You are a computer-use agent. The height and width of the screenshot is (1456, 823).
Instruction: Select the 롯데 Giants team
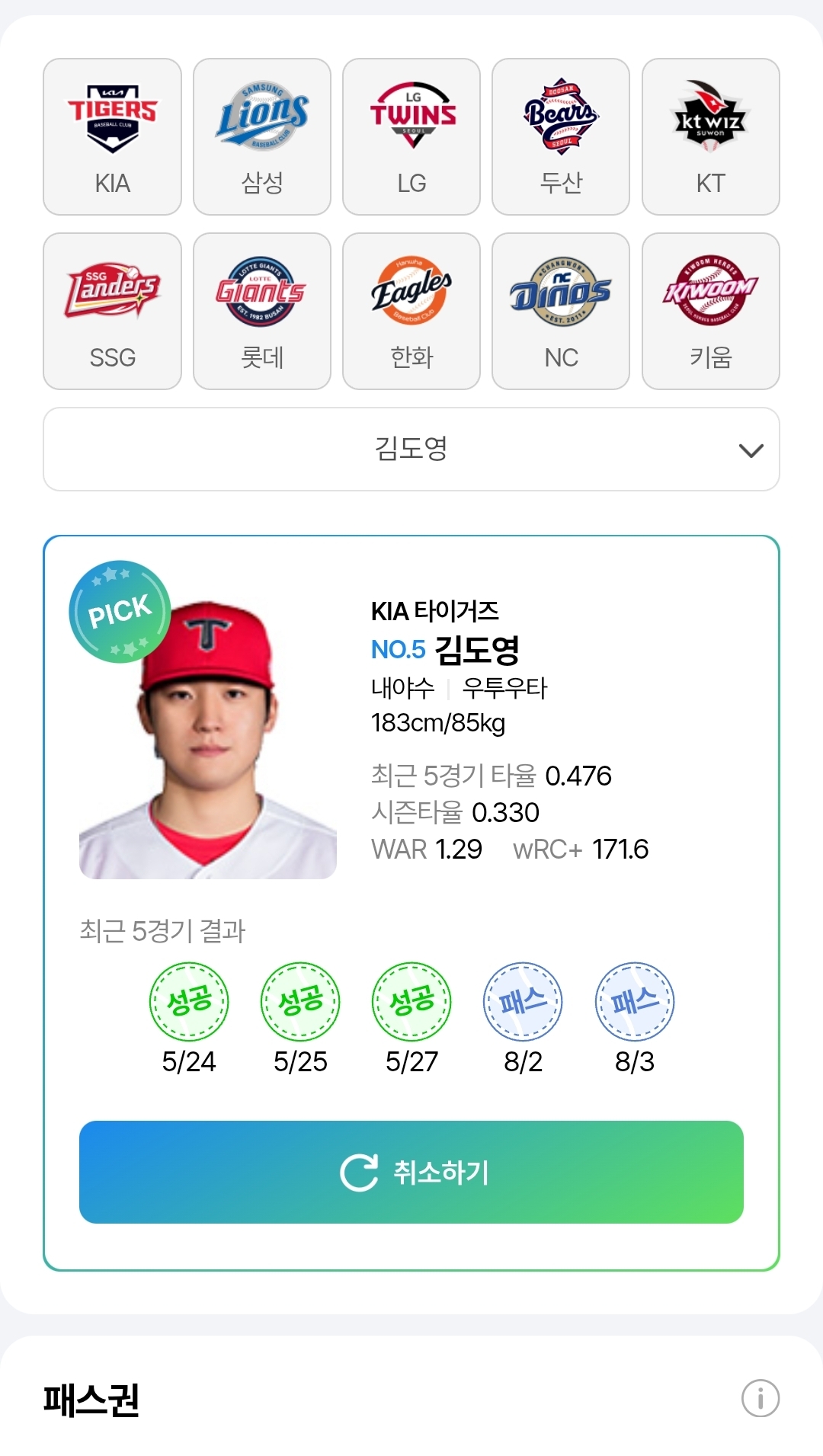point(262,311)
